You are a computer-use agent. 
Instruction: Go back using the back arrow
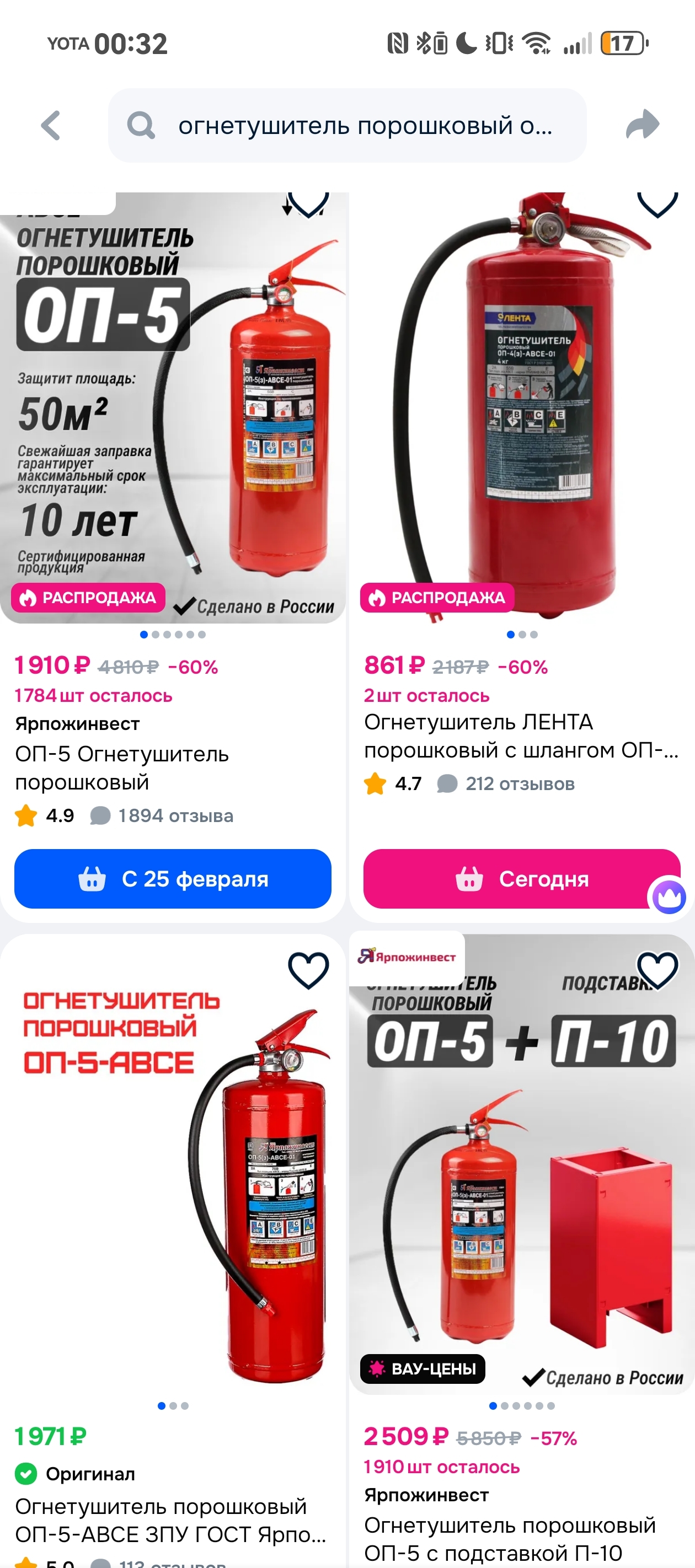(x=51, y=125)
